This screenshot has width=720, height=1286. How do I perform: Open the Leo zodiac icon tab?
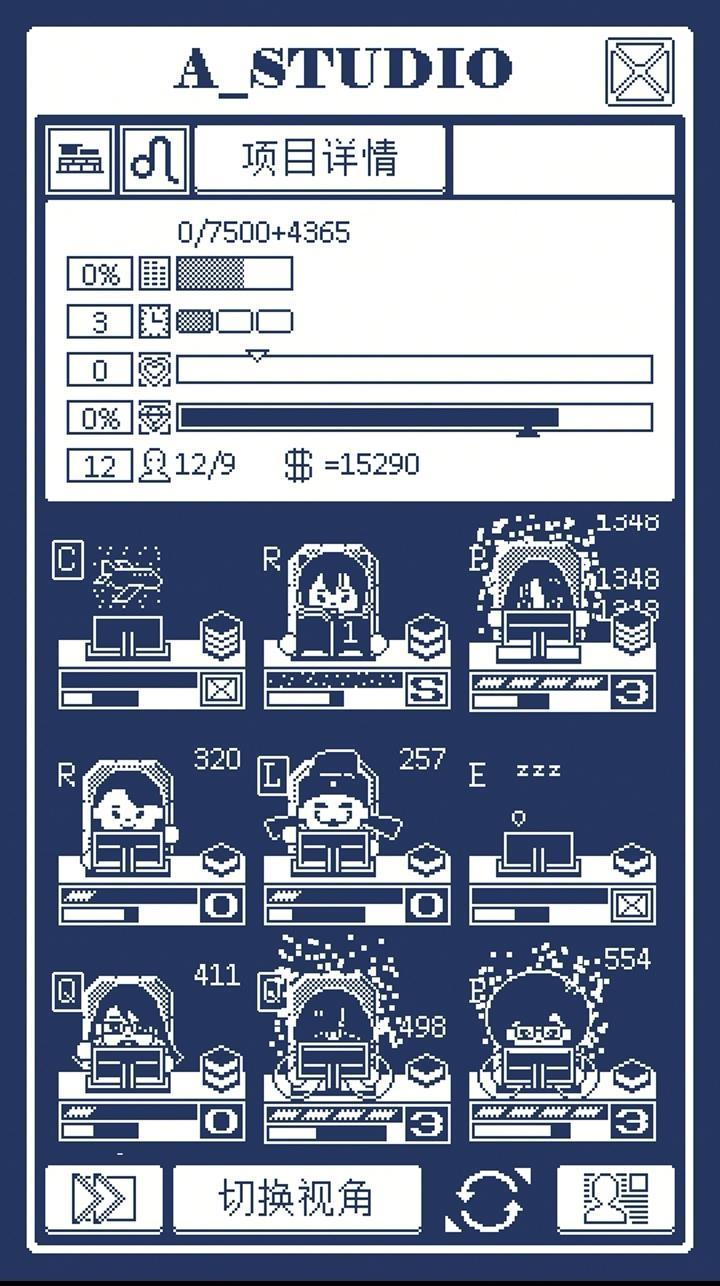[x=155, y=159]
